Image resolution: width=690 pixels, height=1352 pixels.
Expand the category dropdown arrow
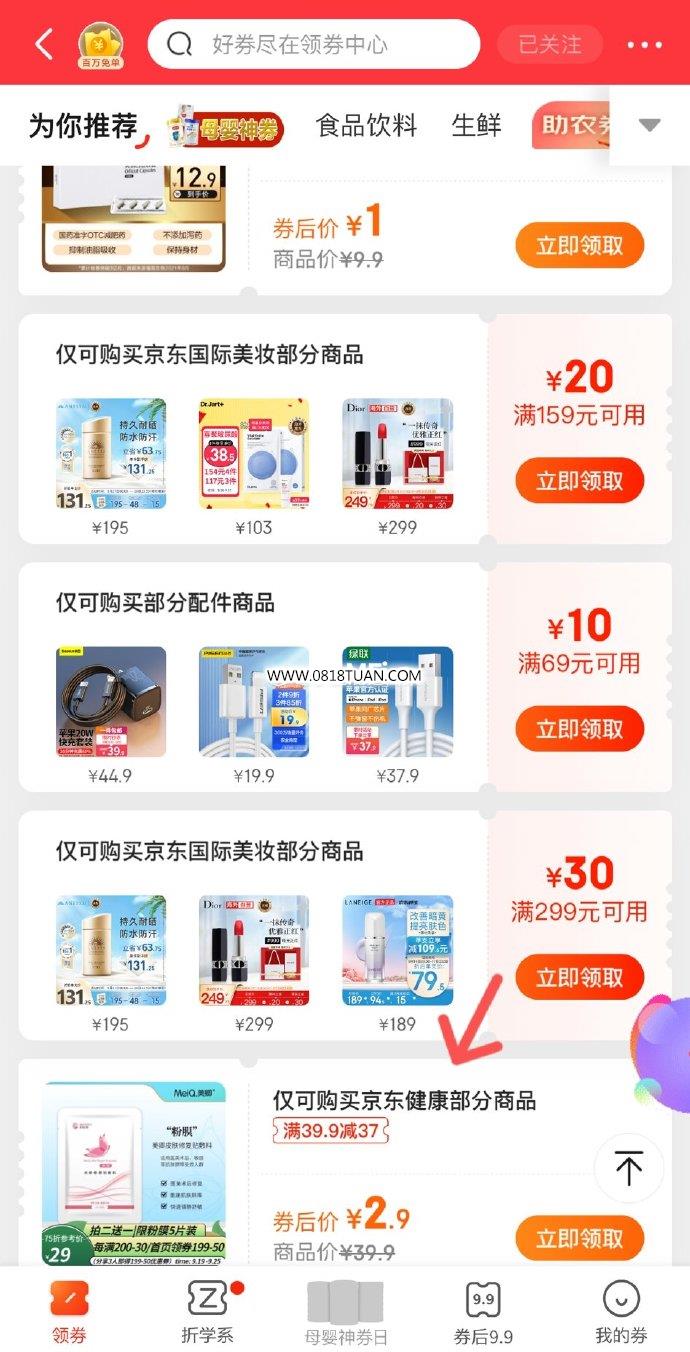point(650,125)
